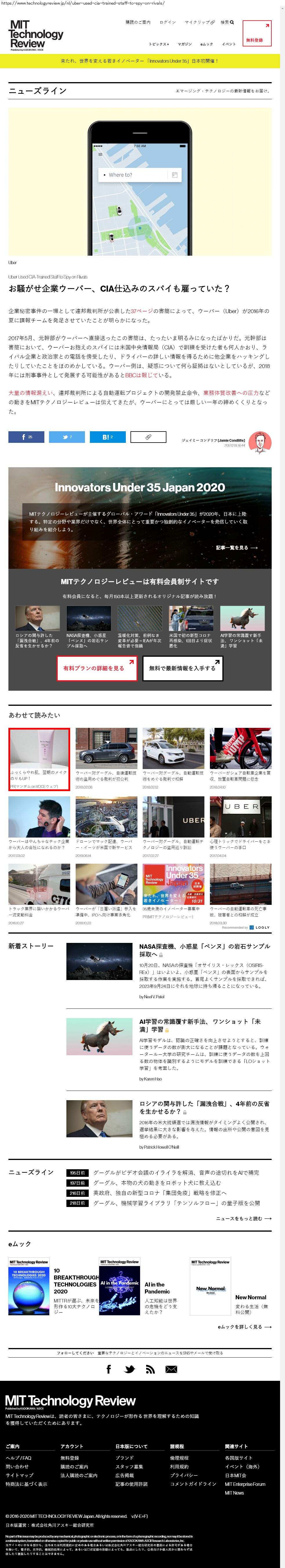
Task: Open the NASA探査機 ベンヌ story under 新着ストーリー
Action: point(204,950)
